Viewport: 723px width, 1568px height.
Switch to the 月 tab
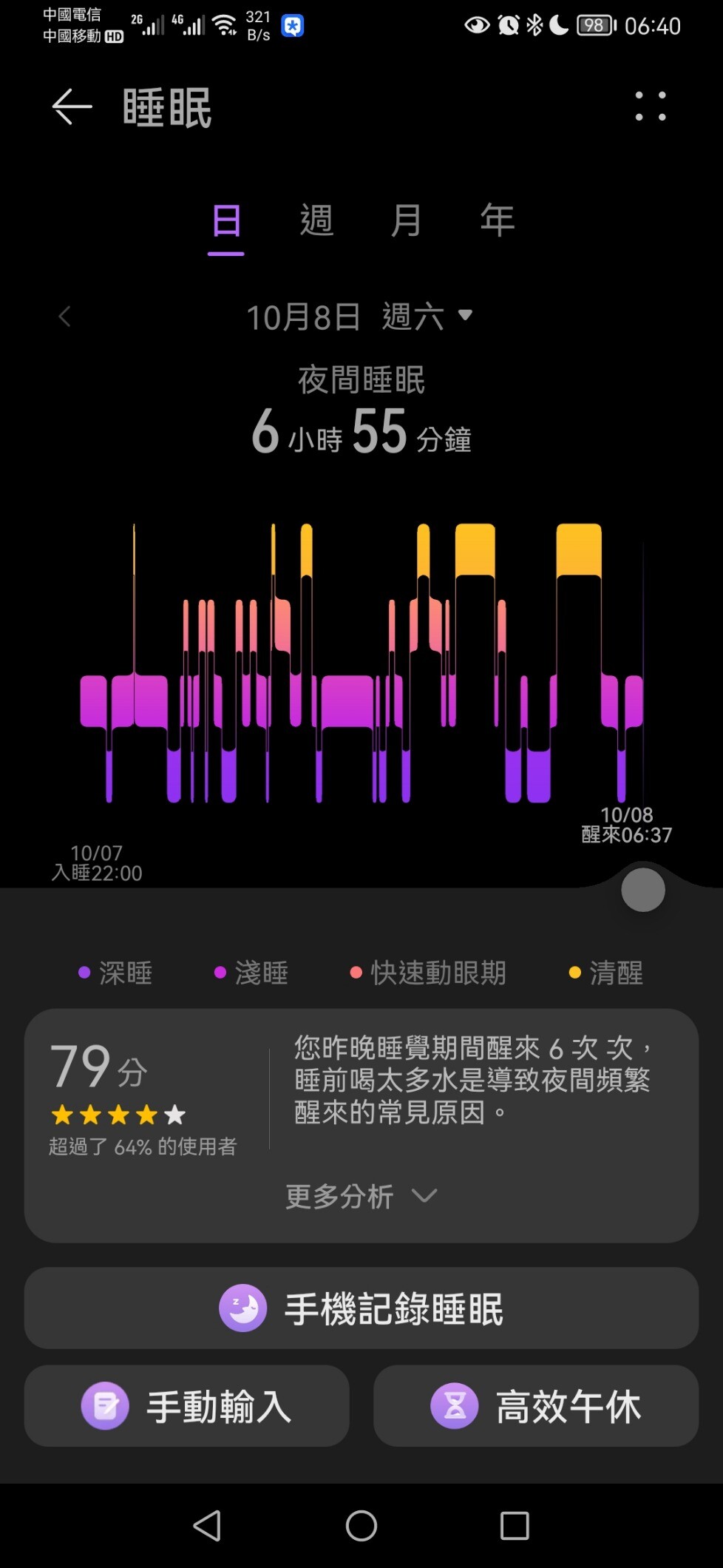click(407, 220)
